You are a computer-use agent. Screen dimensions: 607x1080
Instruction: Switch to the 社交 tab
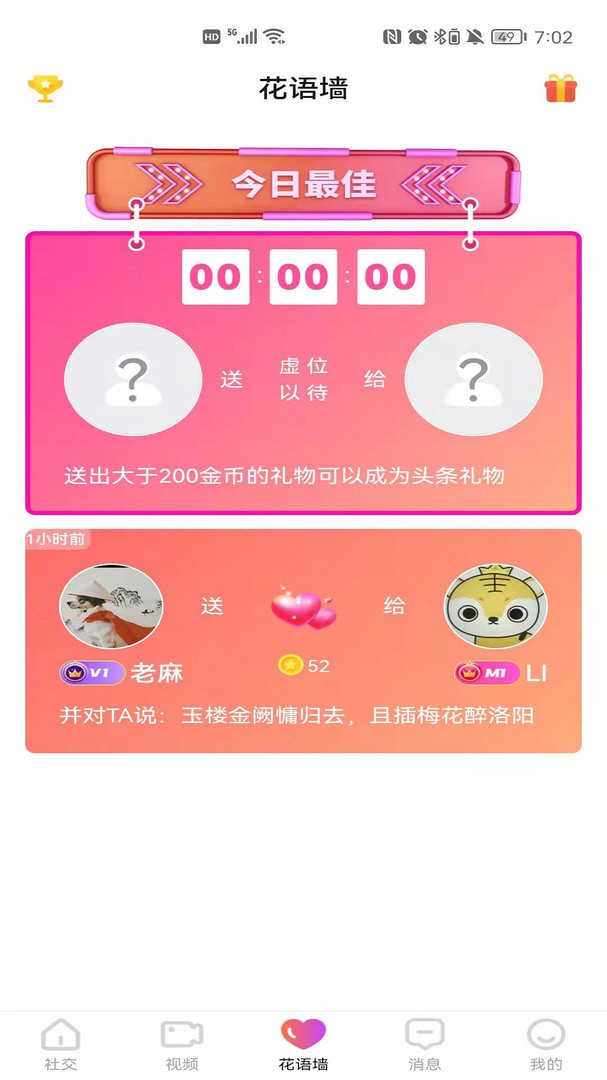[61, 1044]
